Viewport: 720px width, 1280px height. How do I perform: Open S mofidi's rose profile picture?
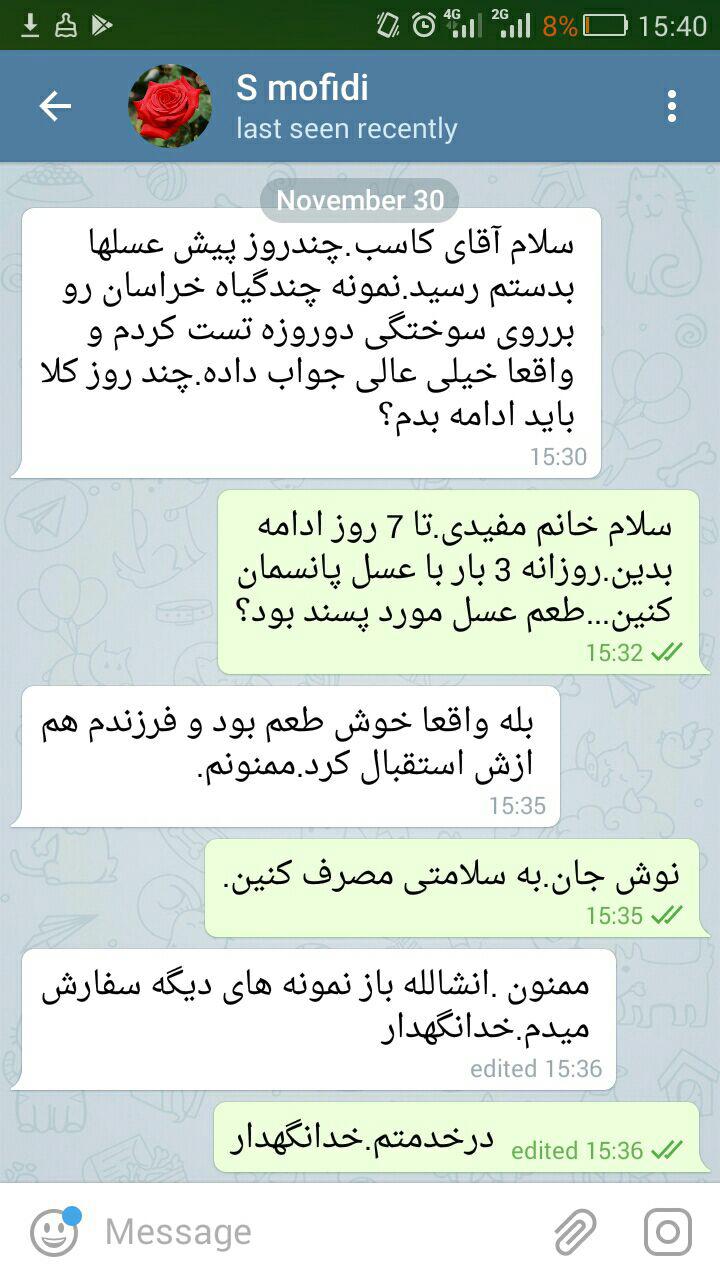pyautogui.click(x=170, y=106)
